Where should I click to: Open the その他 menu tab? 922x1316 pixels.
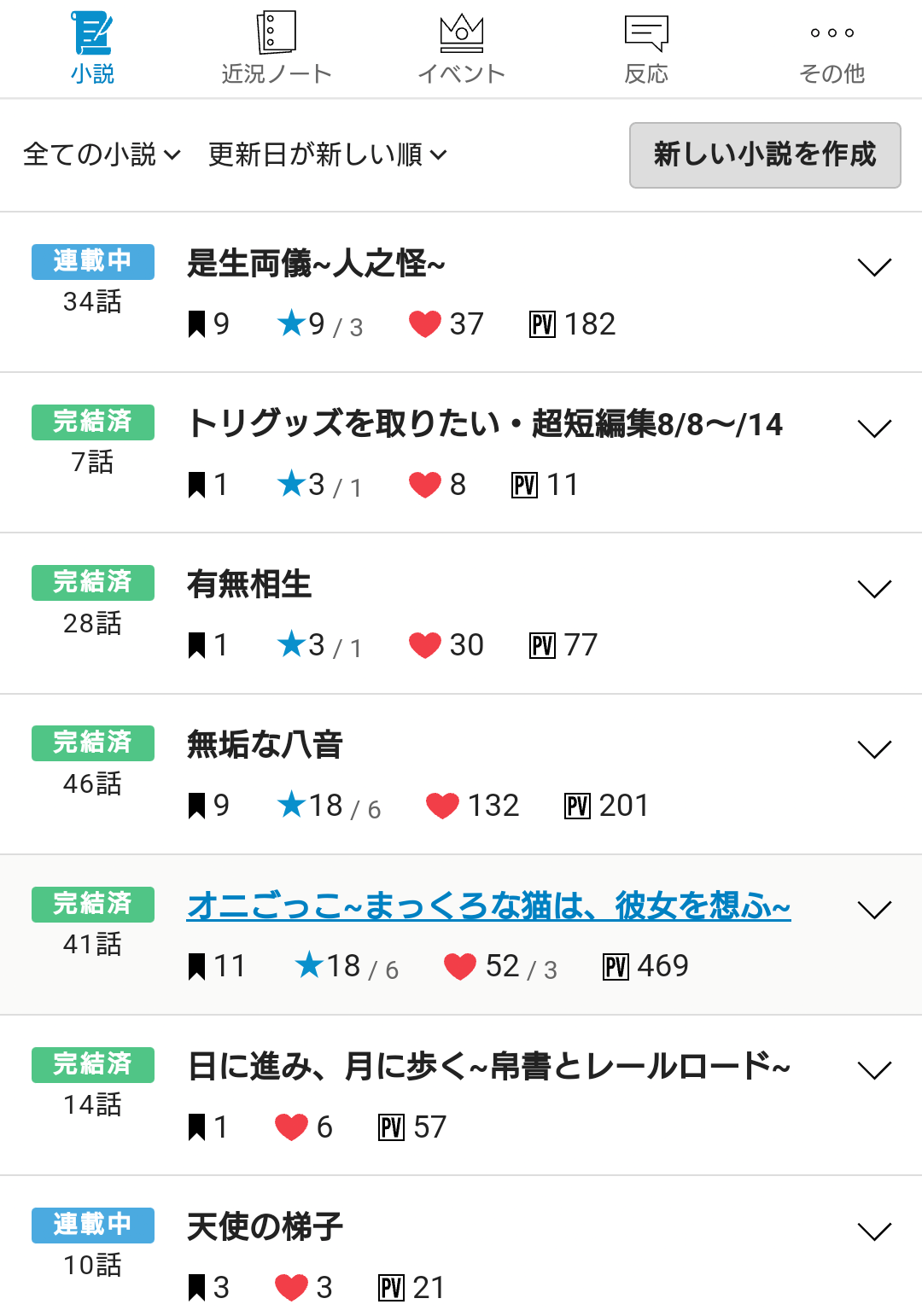[x=832, y=49]
